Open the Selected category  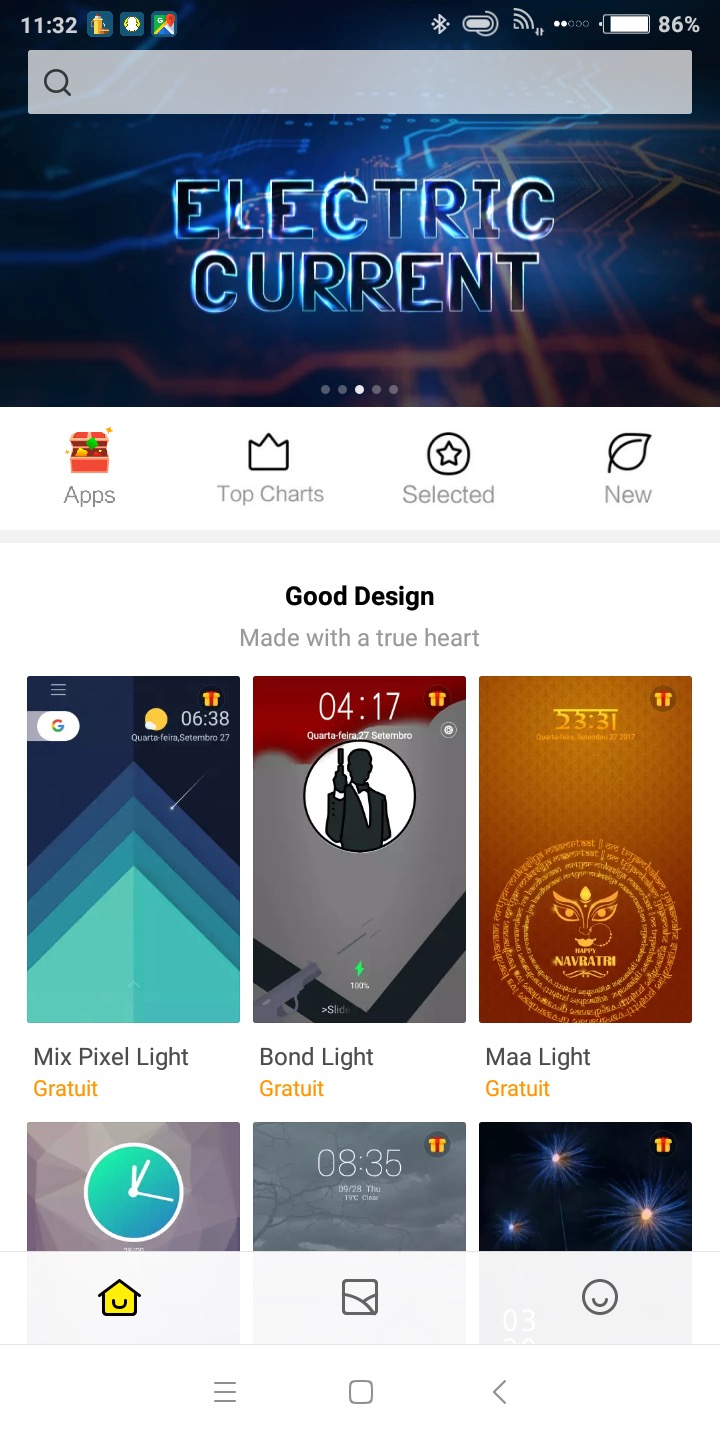point(449,468)
